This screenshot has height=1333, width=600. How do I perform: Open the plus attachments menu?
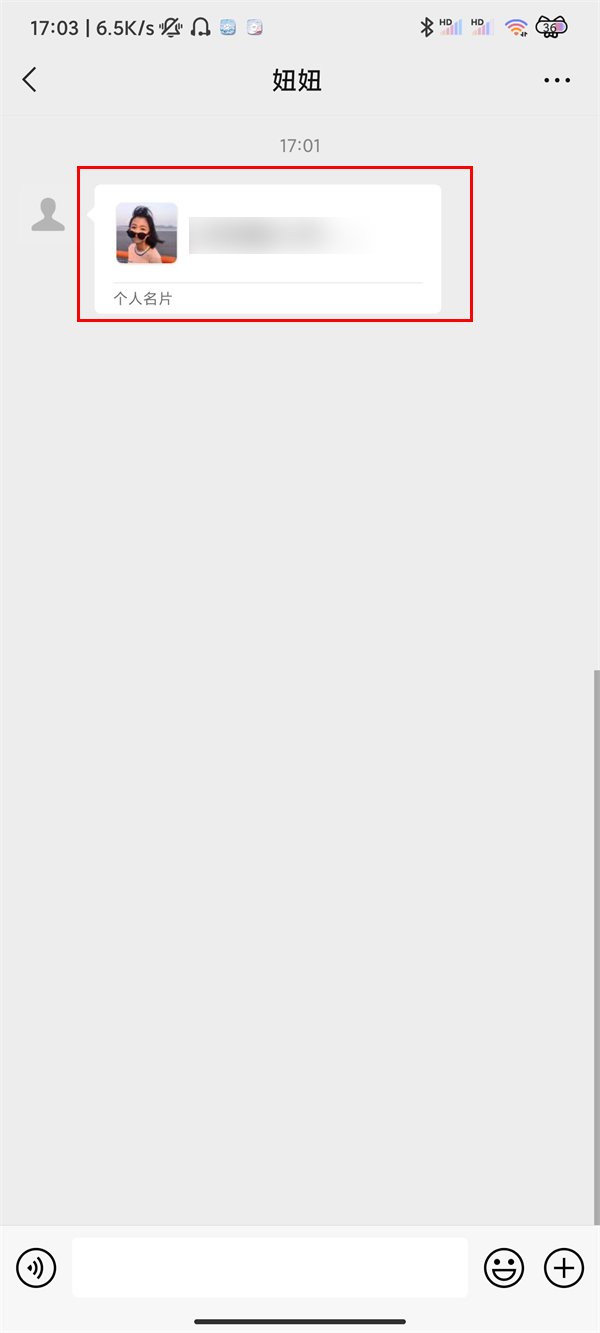563,1269
